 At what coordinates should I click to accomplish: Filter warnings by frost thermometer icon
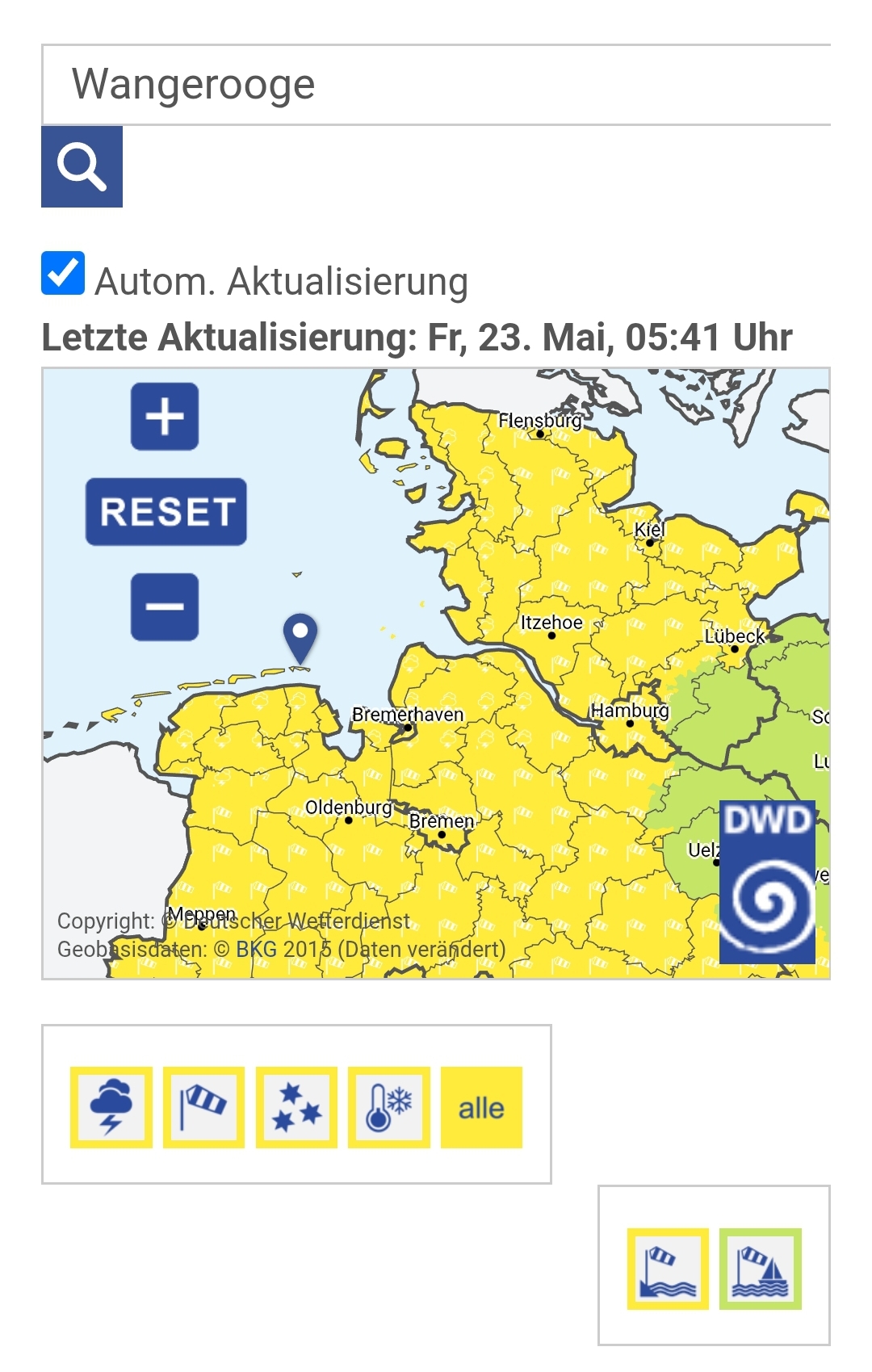point(388,1107)
